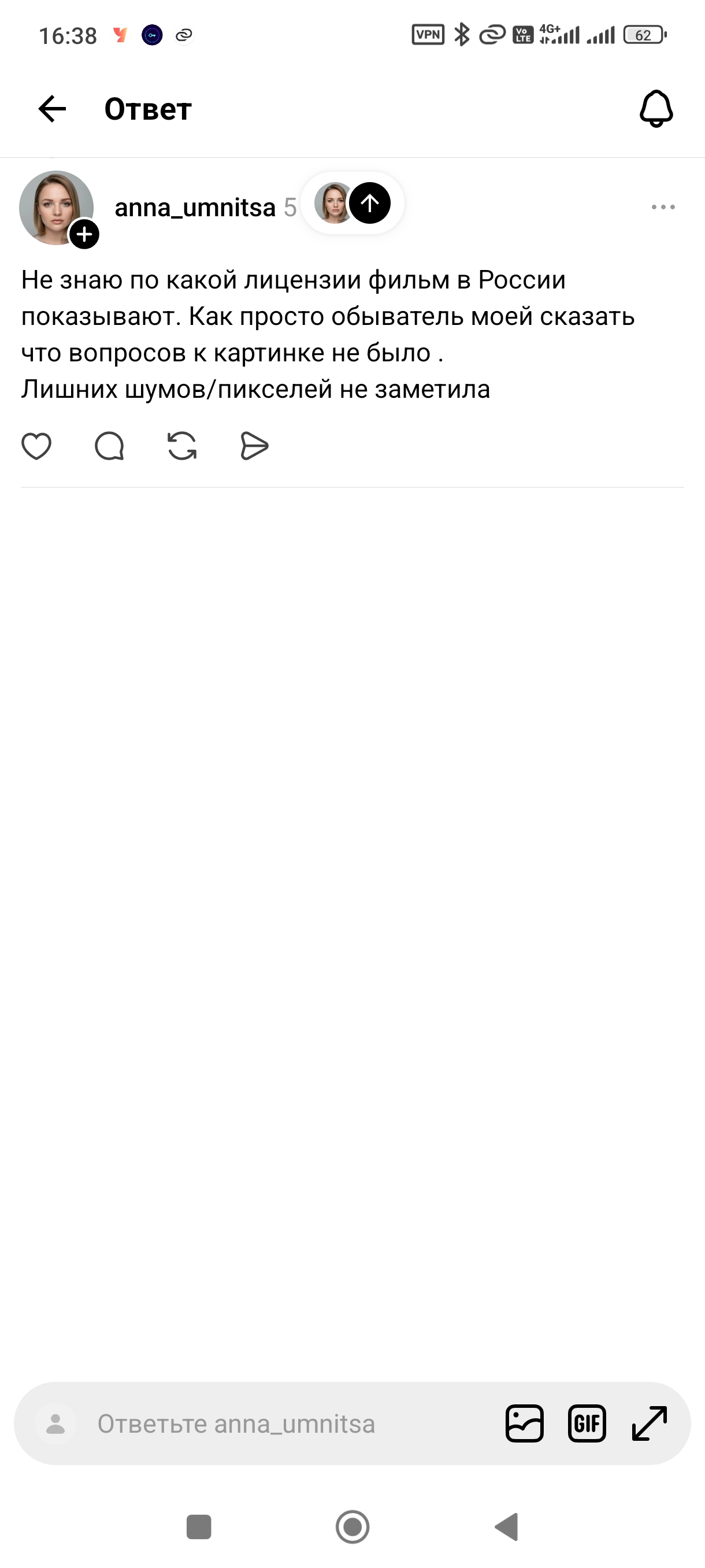The width and height of the screenshot is (705, 1568).
Task: Repost anna_umnitsa's reply
Action: 182,446
